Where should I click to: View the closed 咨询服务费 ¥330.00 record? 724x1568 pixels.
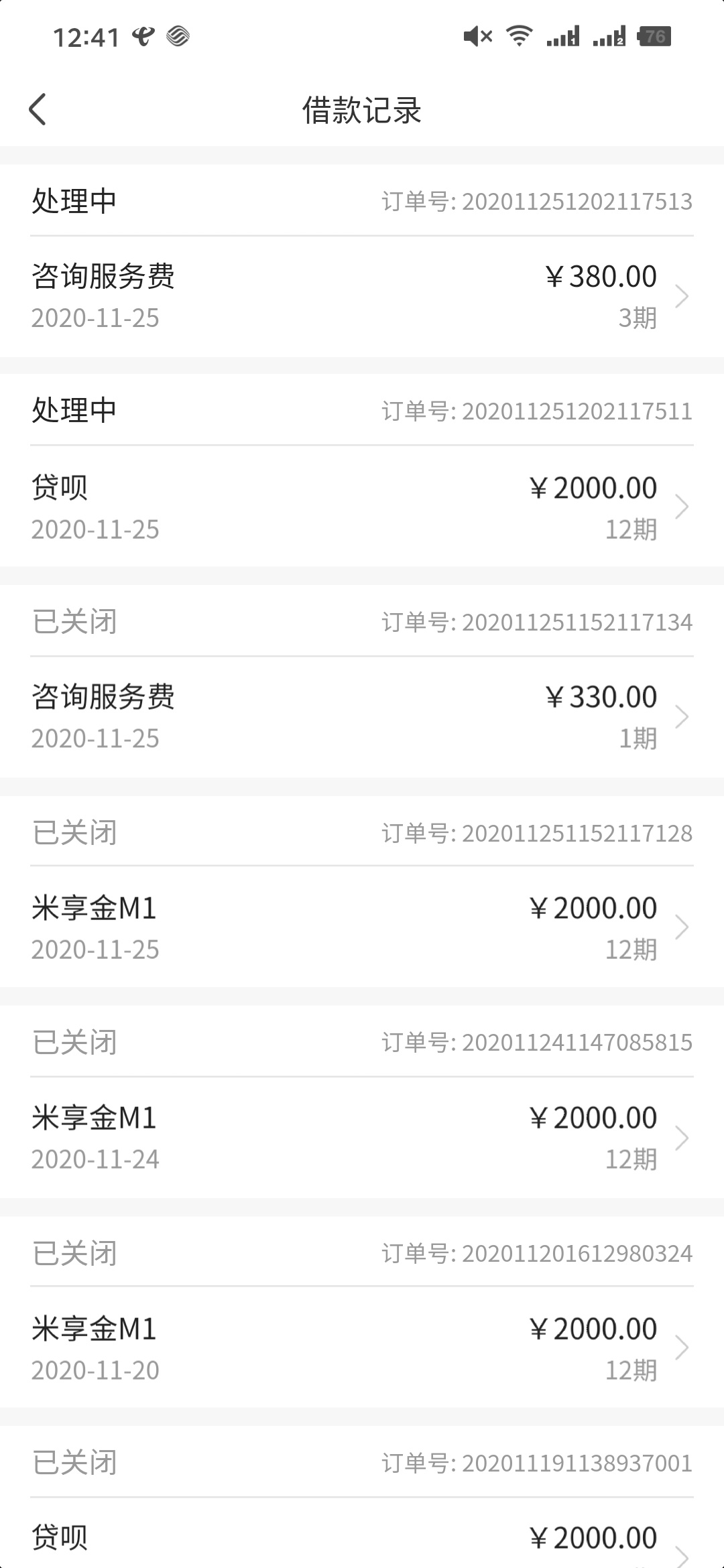coord(362,717)
